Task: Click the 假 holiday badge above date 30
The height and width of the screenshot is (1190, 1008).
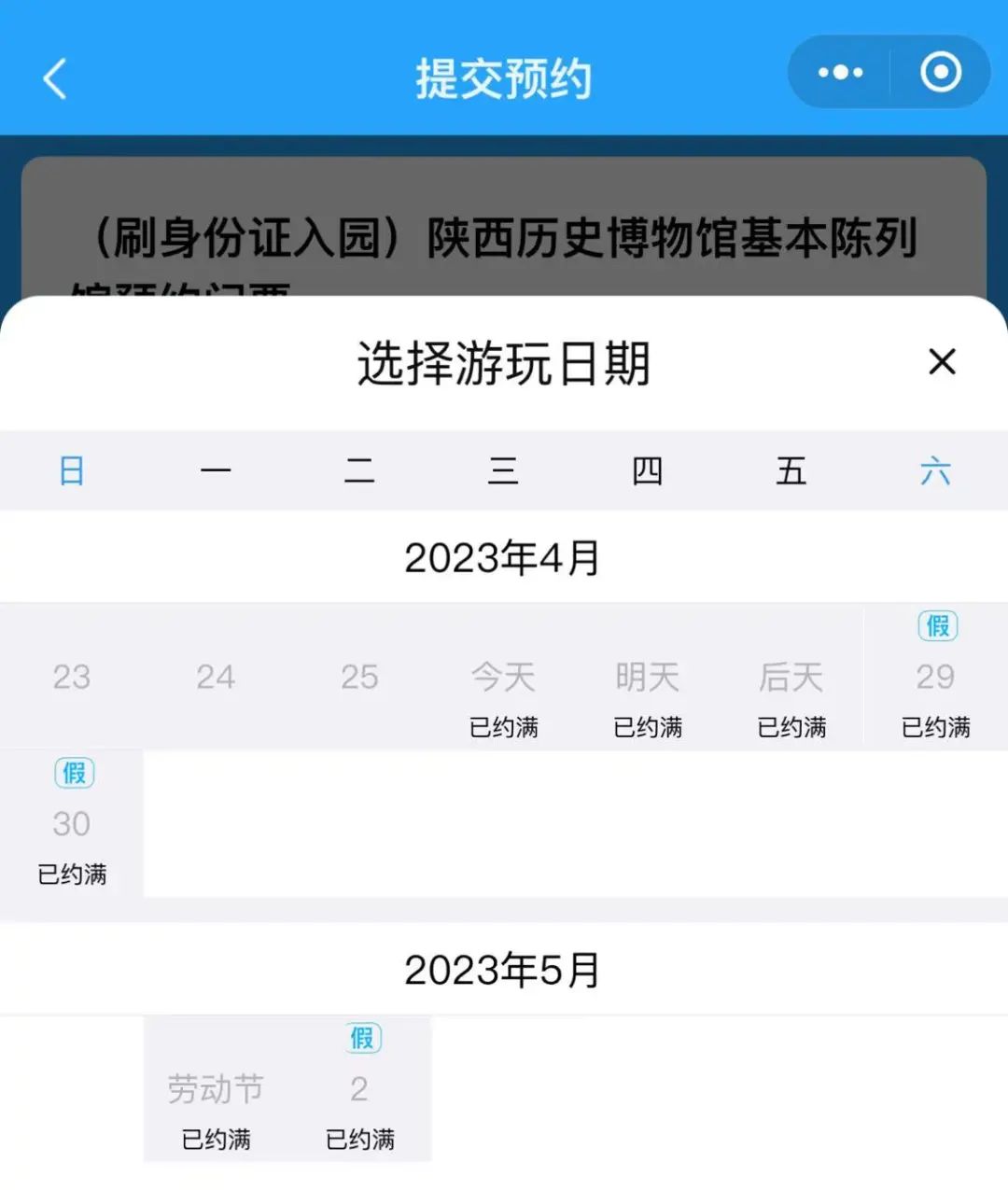Action: pyautogui.click(x=74, y=773)
